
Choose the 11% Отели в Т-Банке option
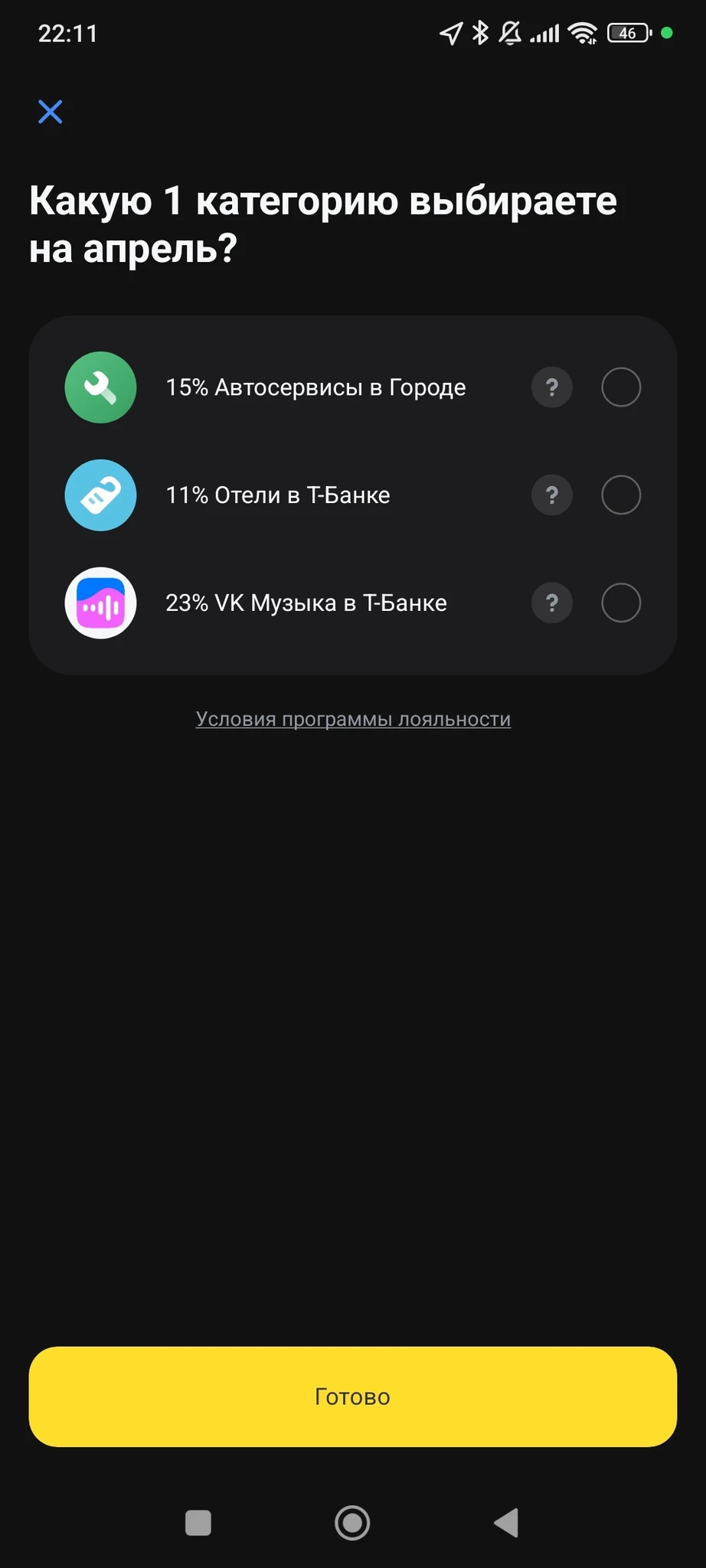[x=620, y=495]
